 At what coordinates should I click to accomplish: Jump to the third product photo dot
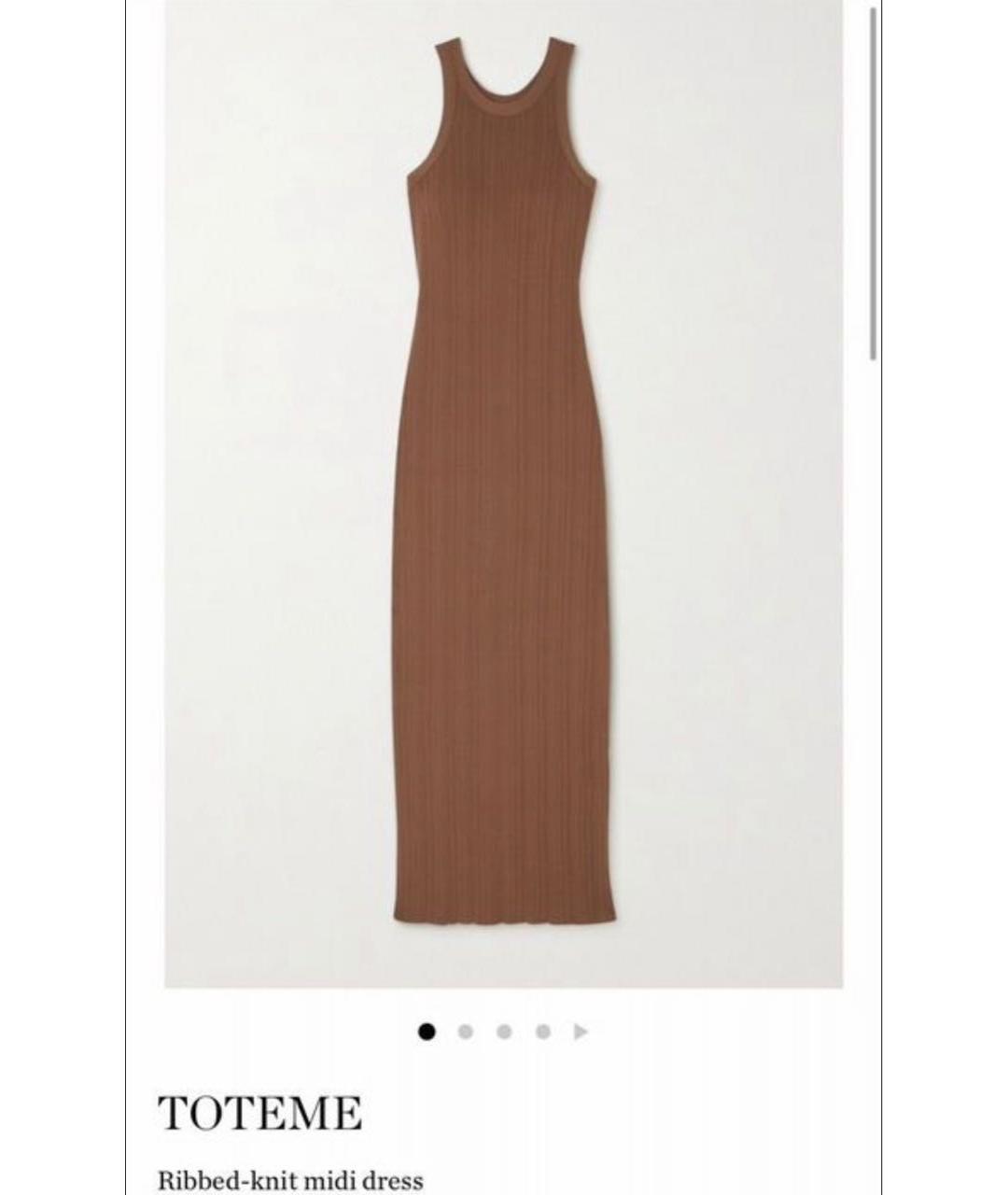[504, 1032]
